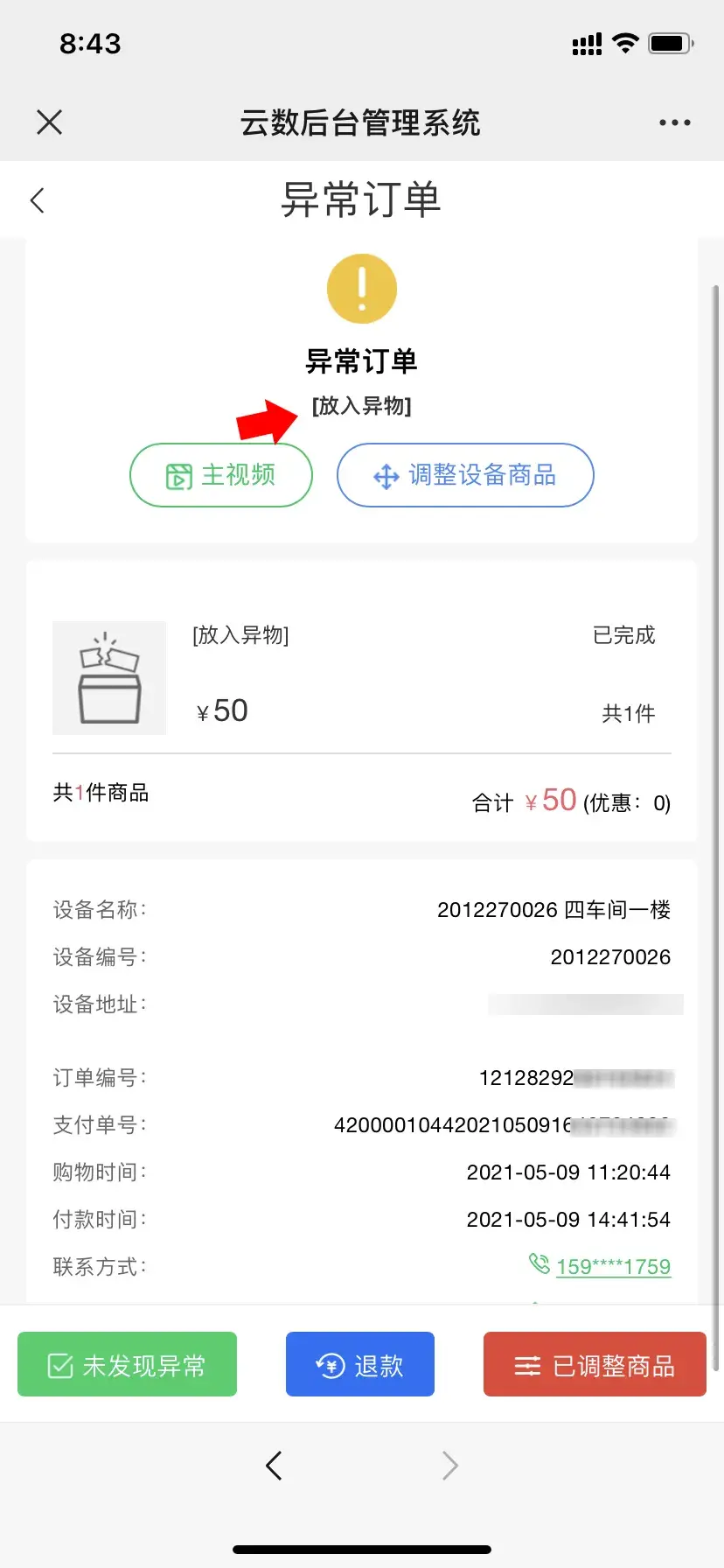The image size is (724, 1568).
Task: Open the three-dot overflow menu
Action: [674, 122]
